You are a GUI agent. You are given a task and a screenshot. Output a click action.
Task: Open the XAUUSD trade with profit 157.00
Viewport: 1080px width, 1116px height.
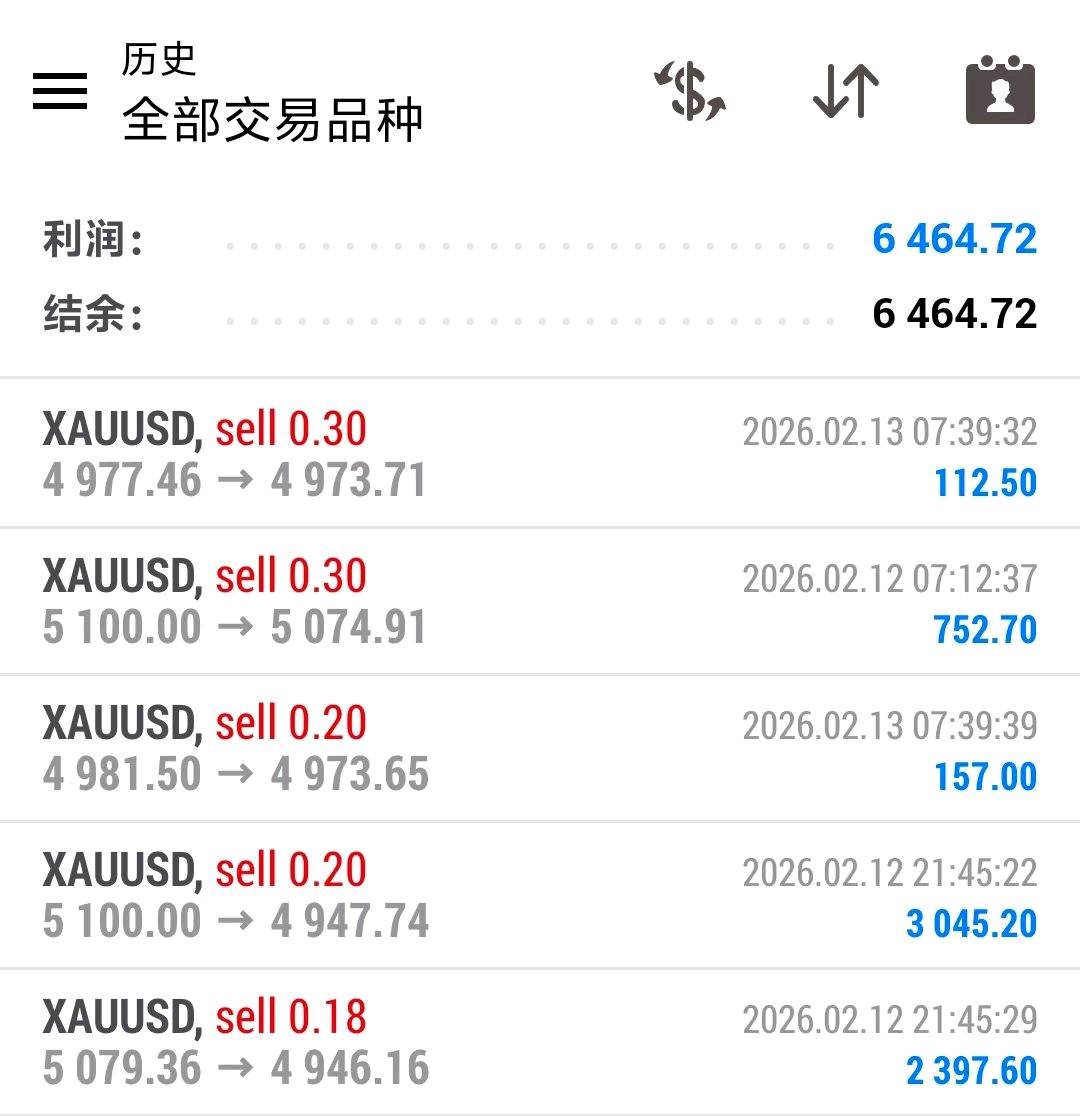540,749
